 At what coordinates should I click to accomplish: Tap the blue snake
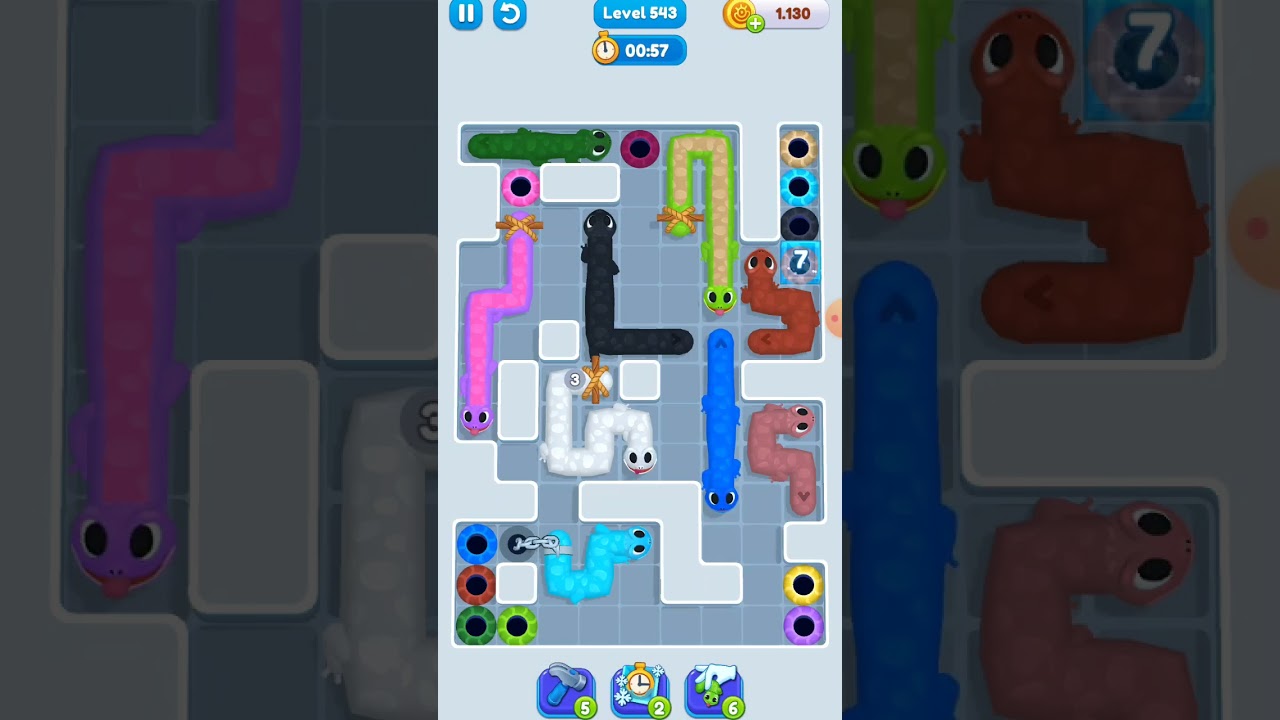pyautogui.click(x=721, y=420)
